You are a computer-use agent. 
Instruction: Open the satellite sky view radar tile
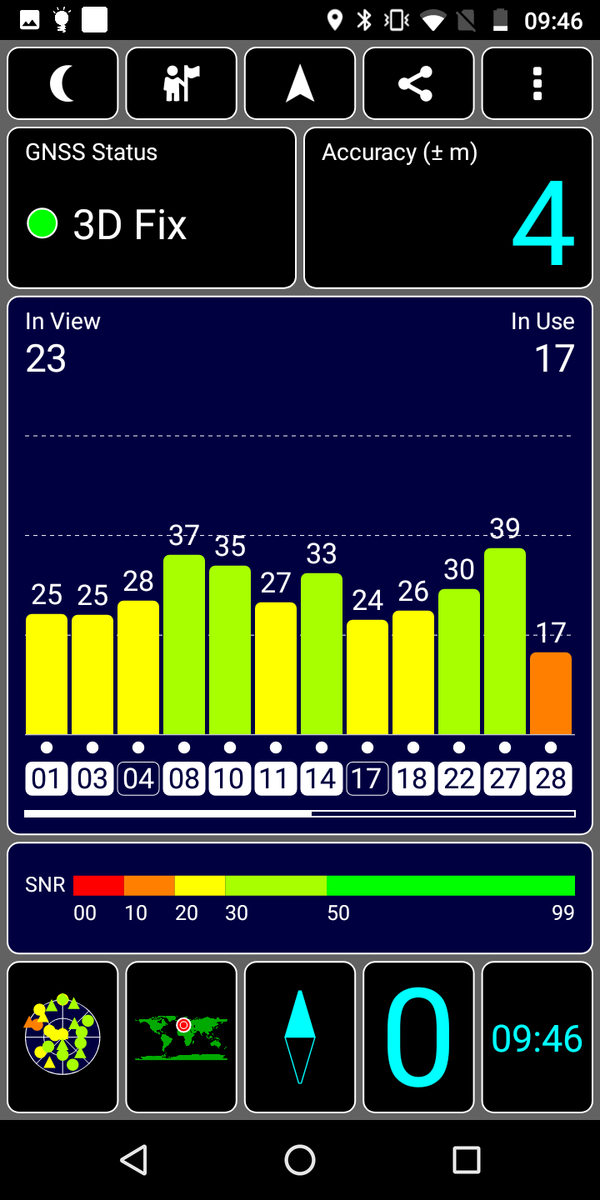(62, 1037)
